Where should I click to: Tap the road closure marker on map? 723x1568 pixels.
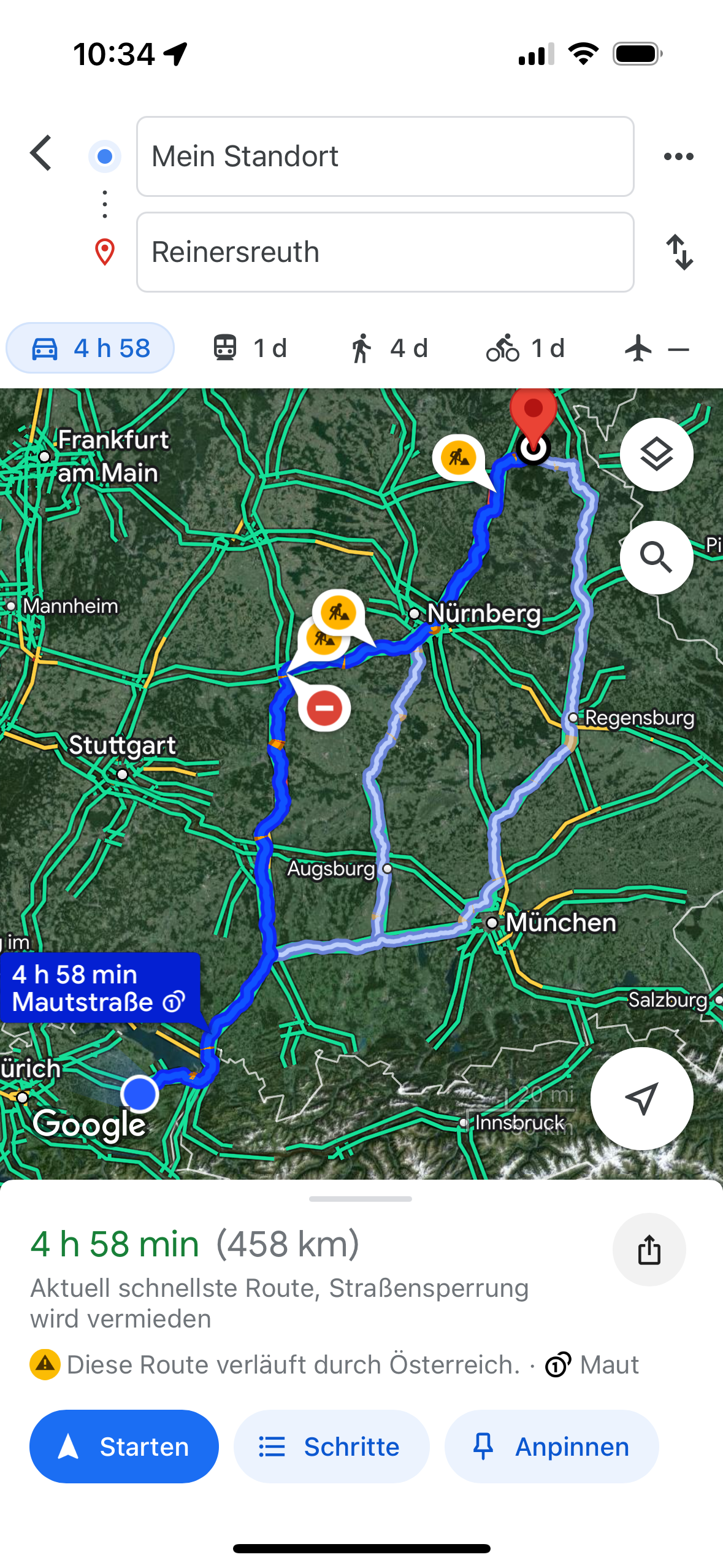pyautogui.click(x=324, y=708)
